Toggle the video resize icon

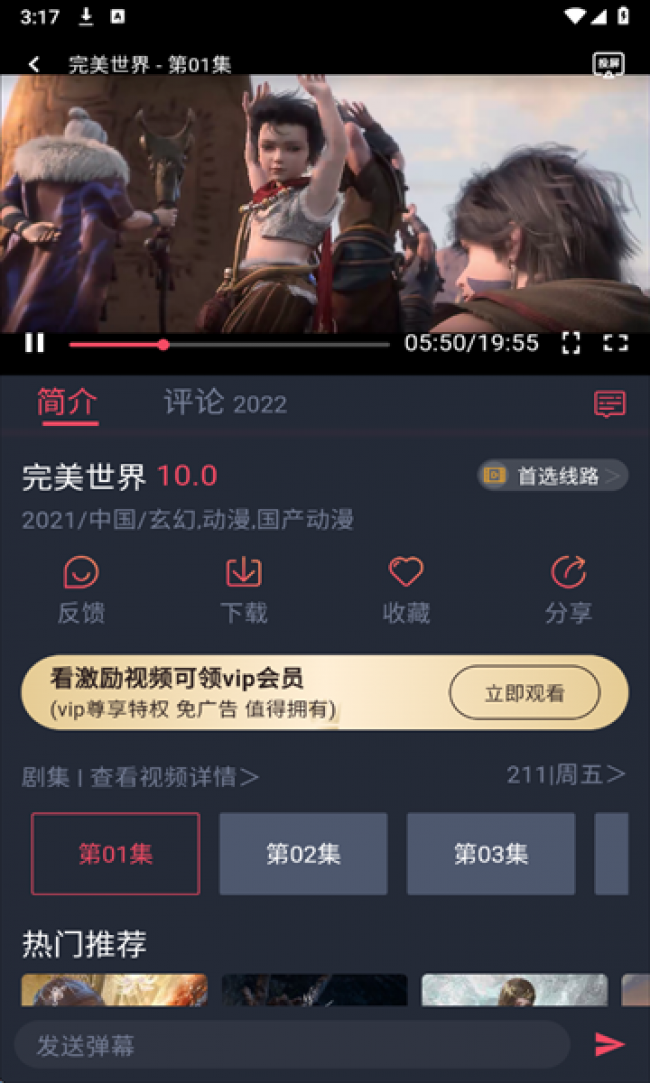tap(571, 343)
